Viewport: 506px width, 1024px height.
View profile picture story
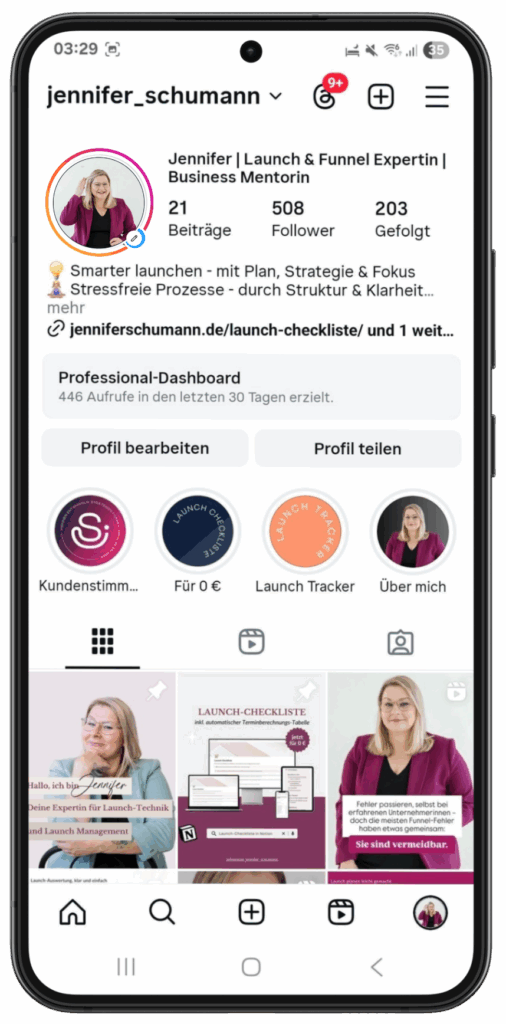pyautogui.click(x=99, y=202)
